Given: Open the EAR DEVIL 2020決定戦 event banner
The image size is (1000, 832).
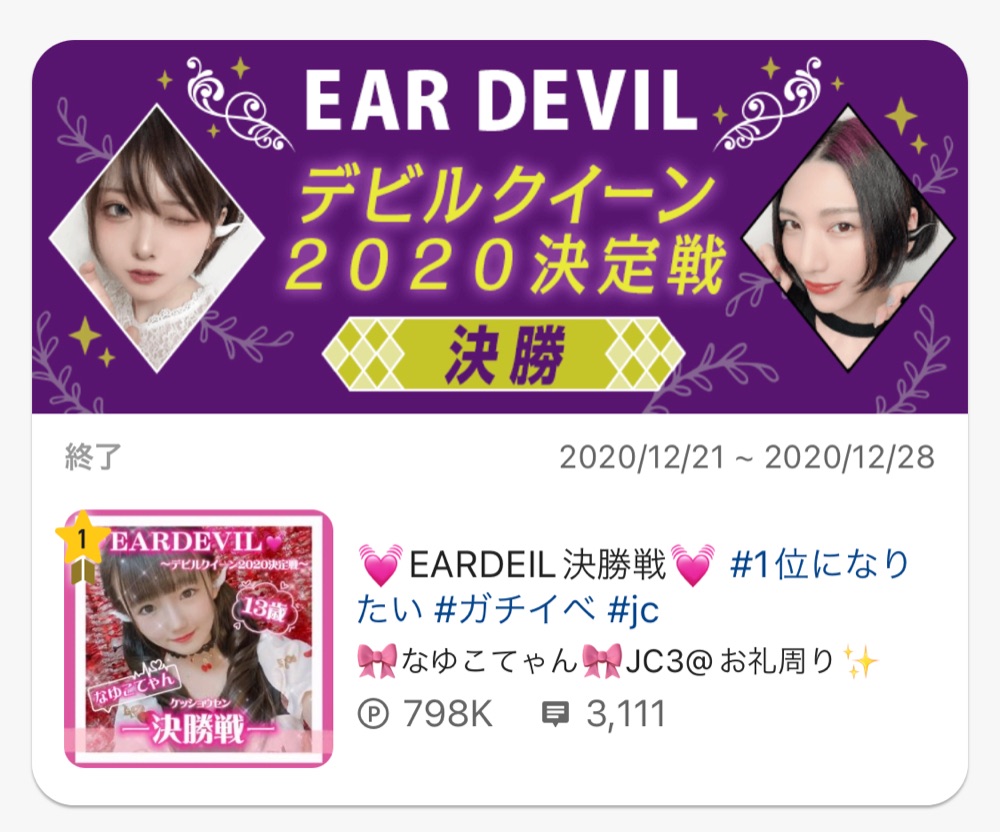Looking at the screenshot, I should [x=500, y=226].
